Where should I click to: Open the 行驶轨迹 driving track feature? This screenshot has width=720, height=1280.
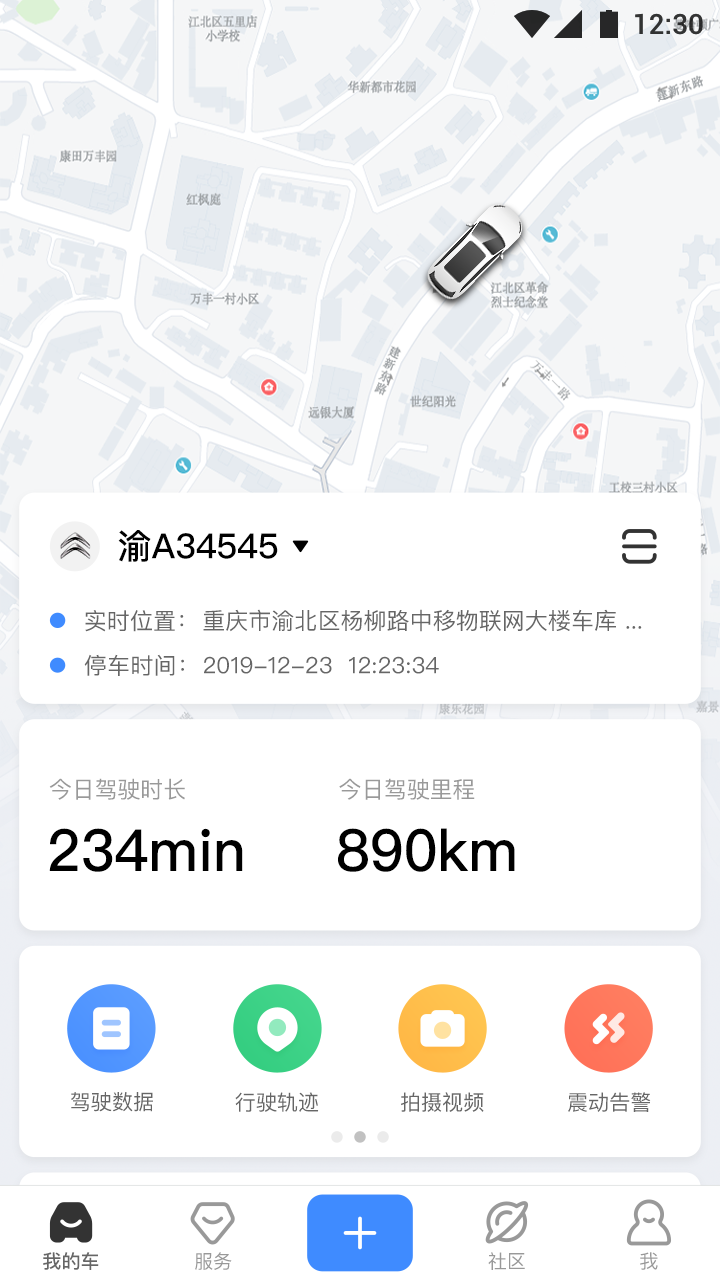pos(277,1028)
